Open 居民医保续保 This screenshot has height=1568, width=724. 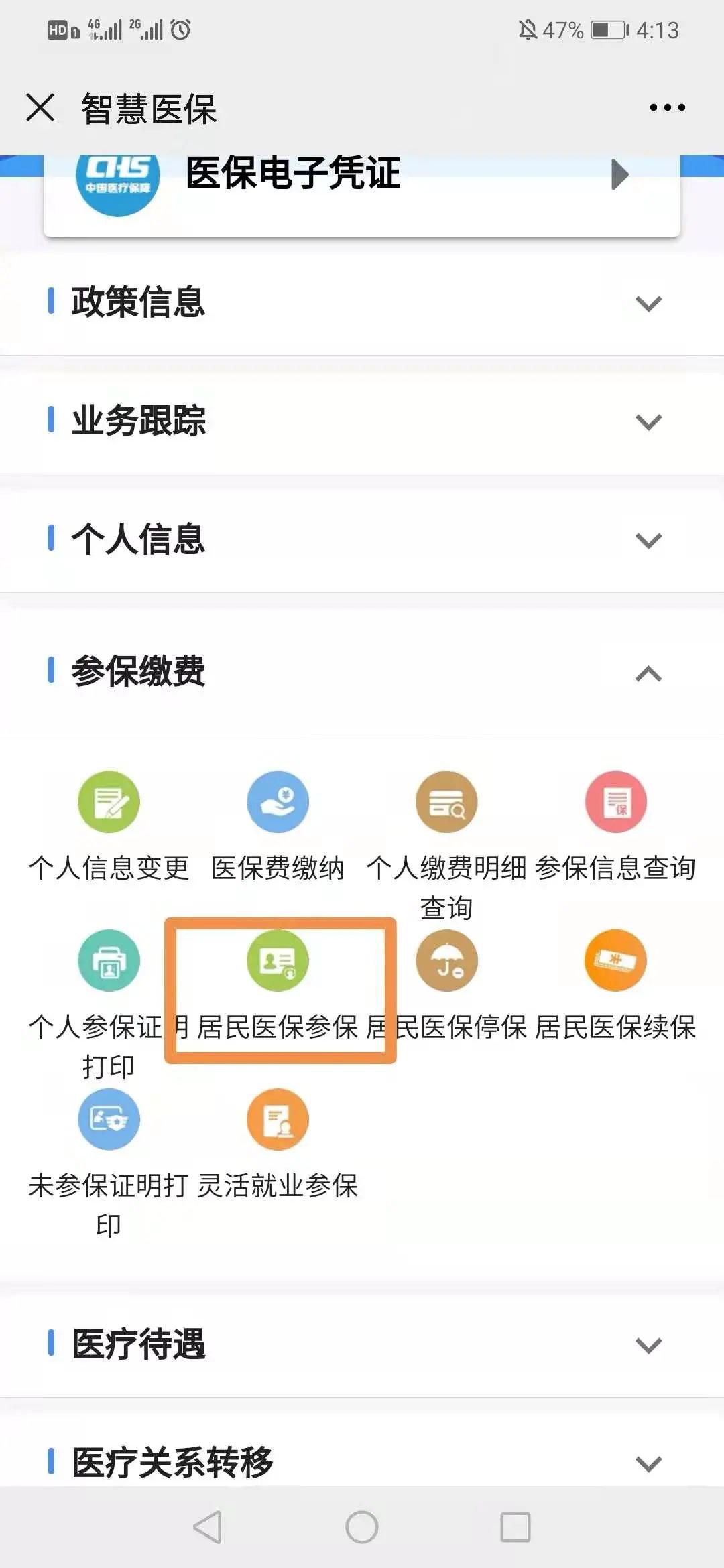pyautogui.click(x=615, y=960)
